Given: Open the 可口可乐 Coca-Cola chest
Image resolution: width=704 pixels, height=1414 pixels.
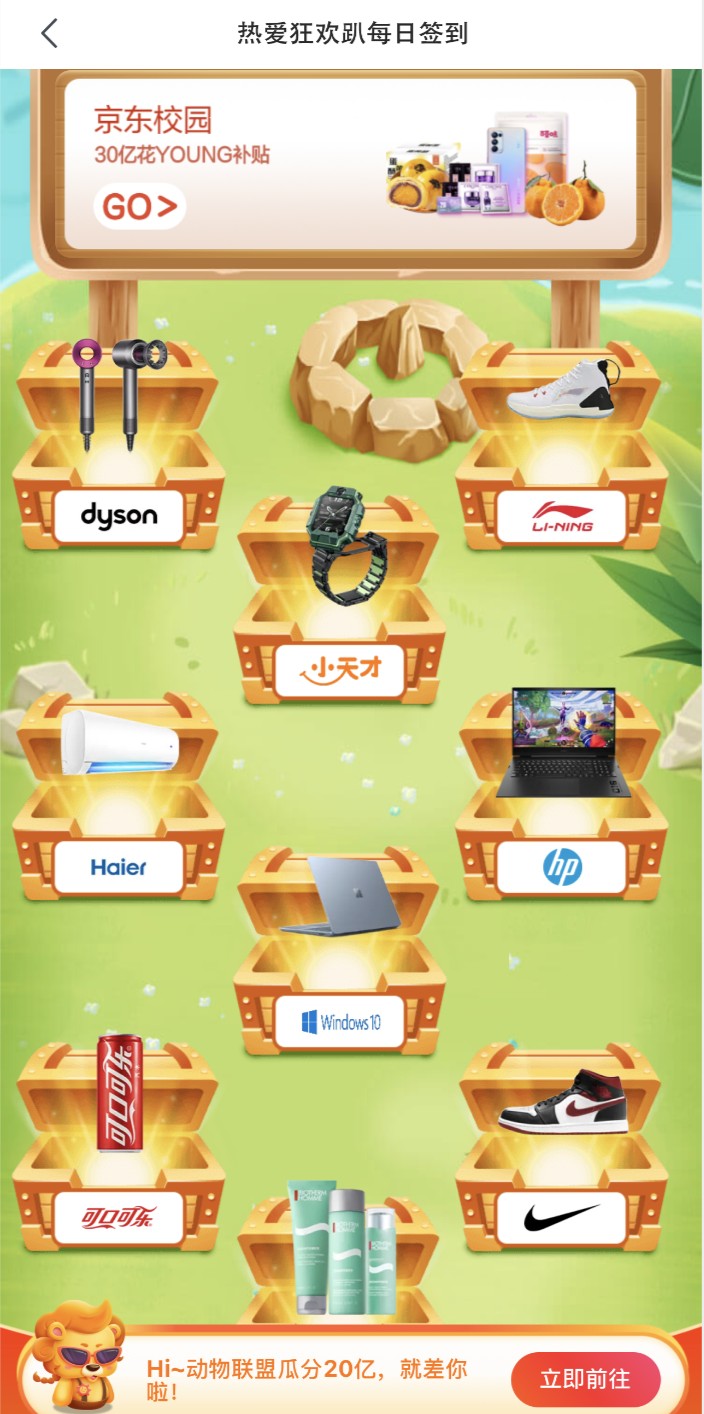Looking at the screenshot, I should tap(118, 1150).
